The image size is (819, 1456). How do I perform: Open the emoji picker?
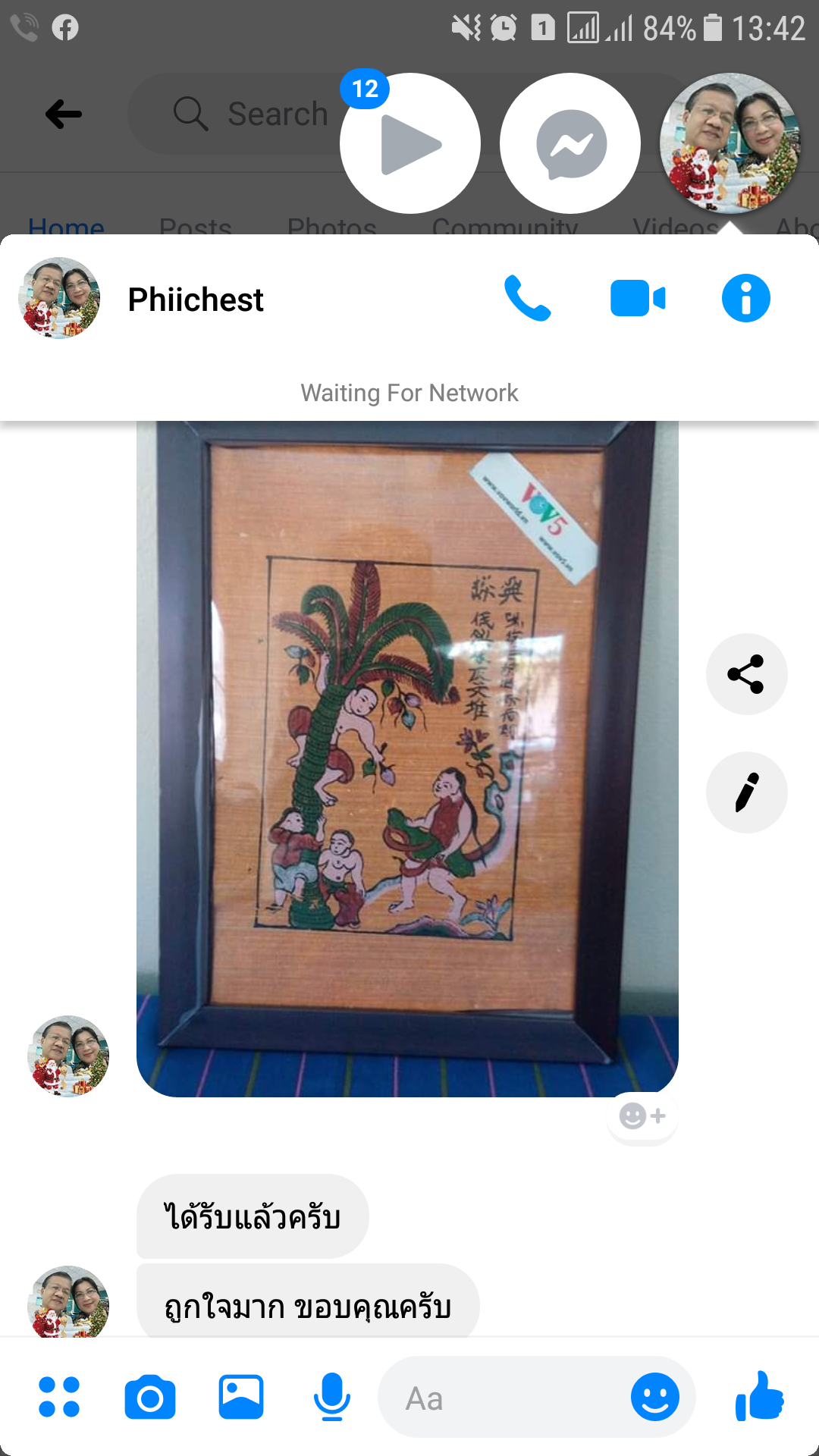point(655,1397)
